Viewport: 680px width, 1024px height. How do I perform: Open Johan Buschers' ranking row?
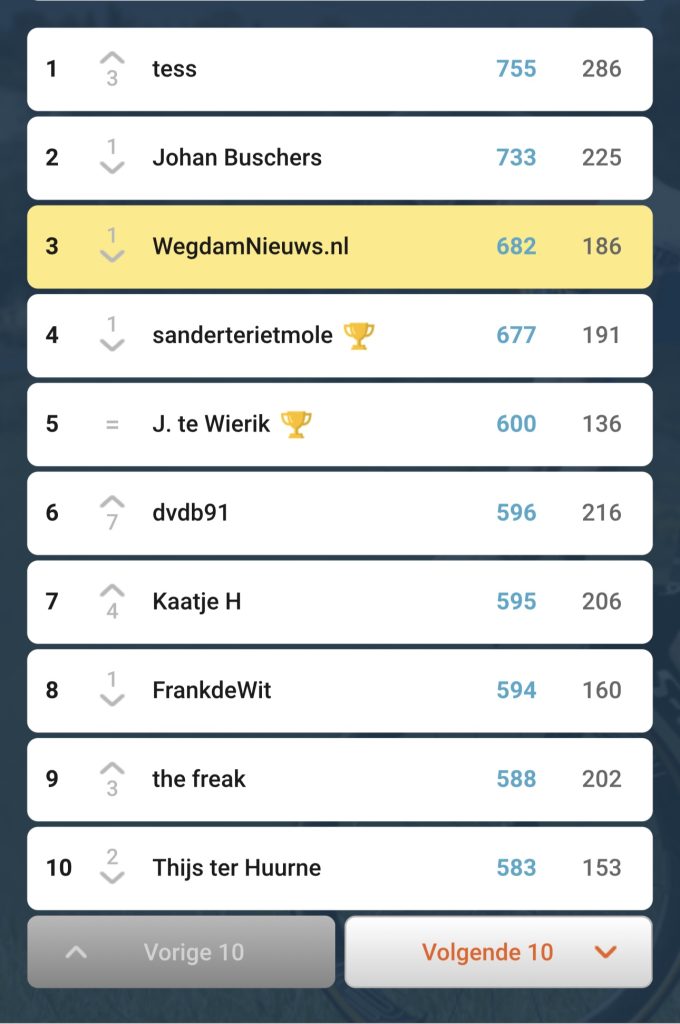coord(340,158)
